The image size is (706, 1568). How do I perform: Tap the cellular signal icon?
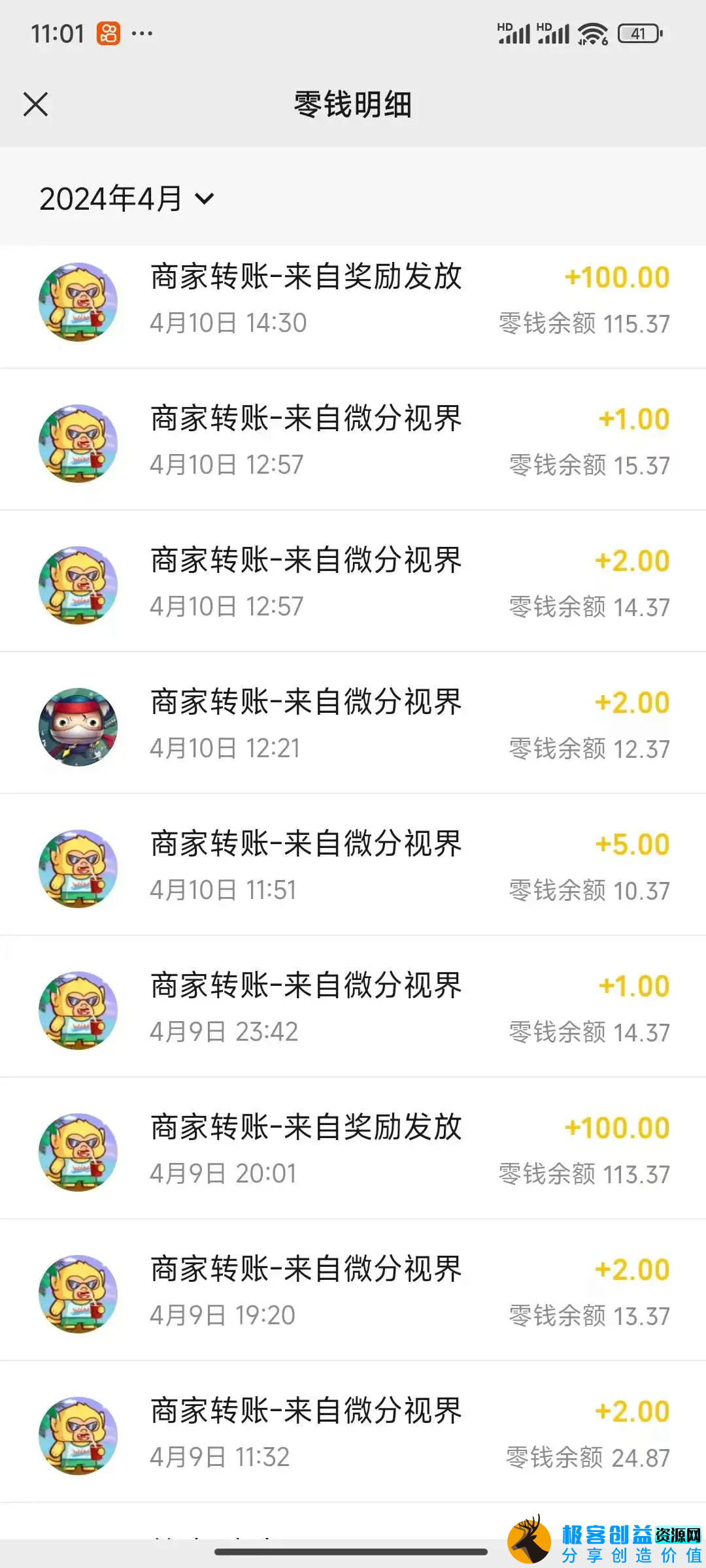coord(514,33)
